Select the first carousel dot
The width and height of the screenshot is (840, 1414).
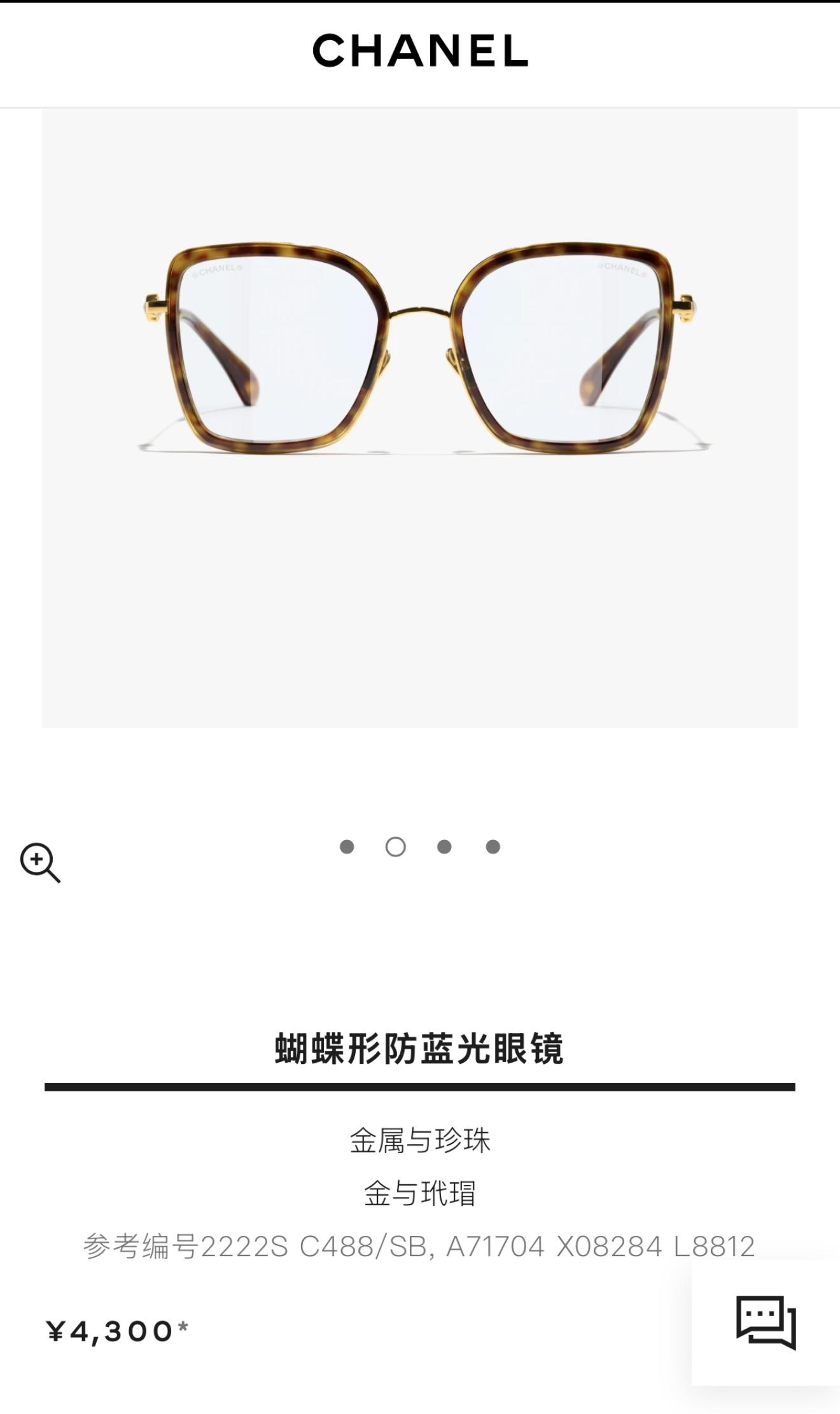coord(347,846)
